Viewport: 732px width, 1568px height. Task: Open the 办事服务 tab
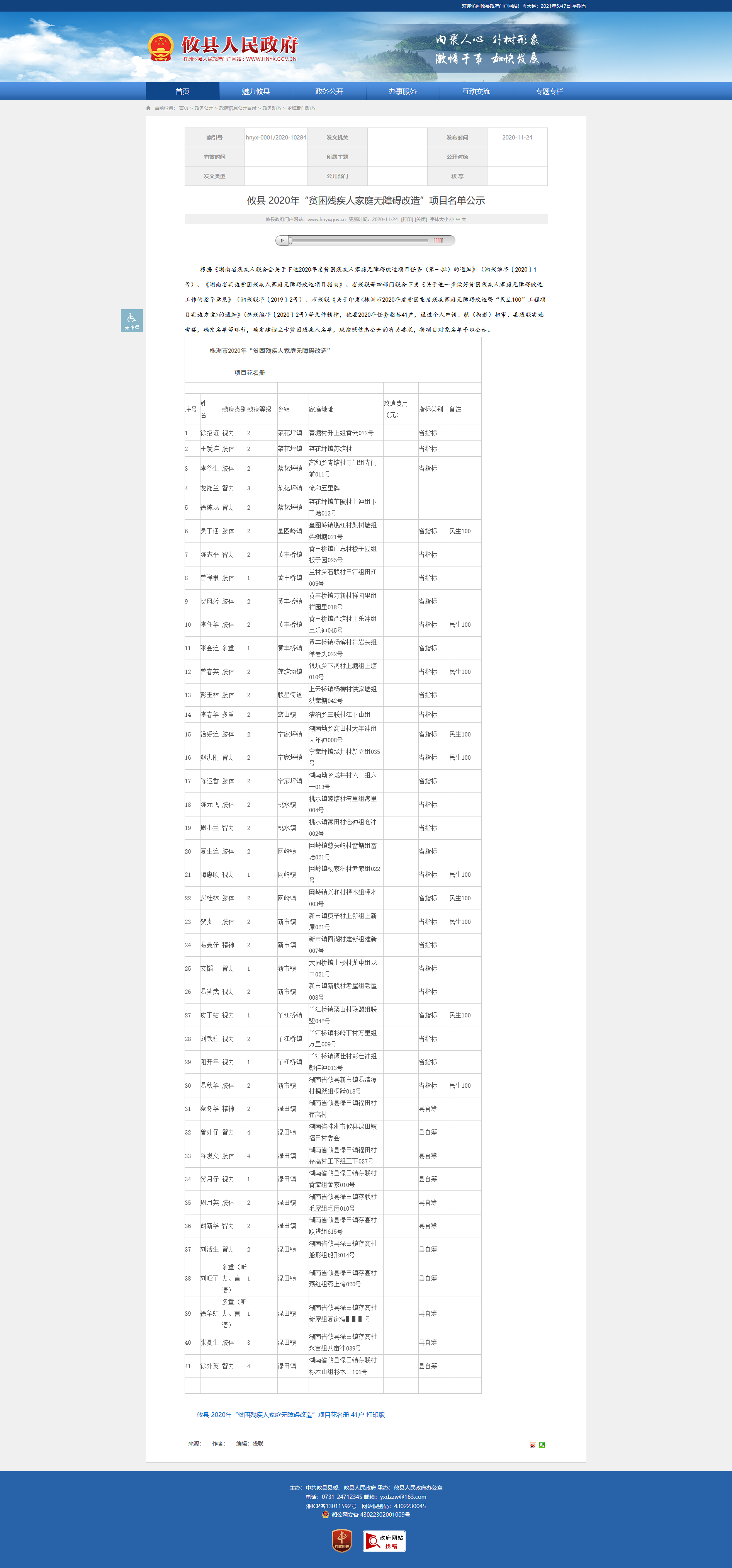403,91
